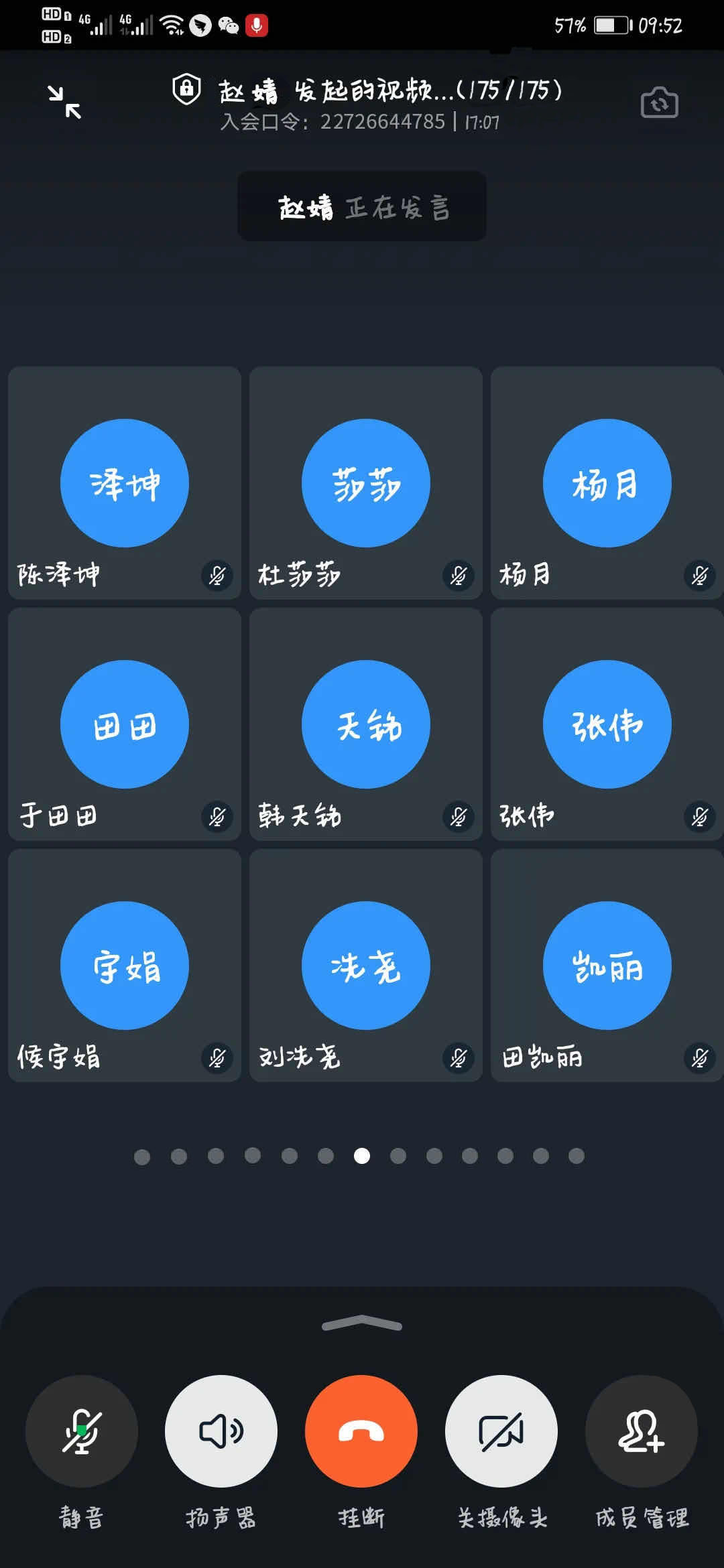Tap participant tile 张伟
This screenshot has width=724, height=1568.
point(607,724)
